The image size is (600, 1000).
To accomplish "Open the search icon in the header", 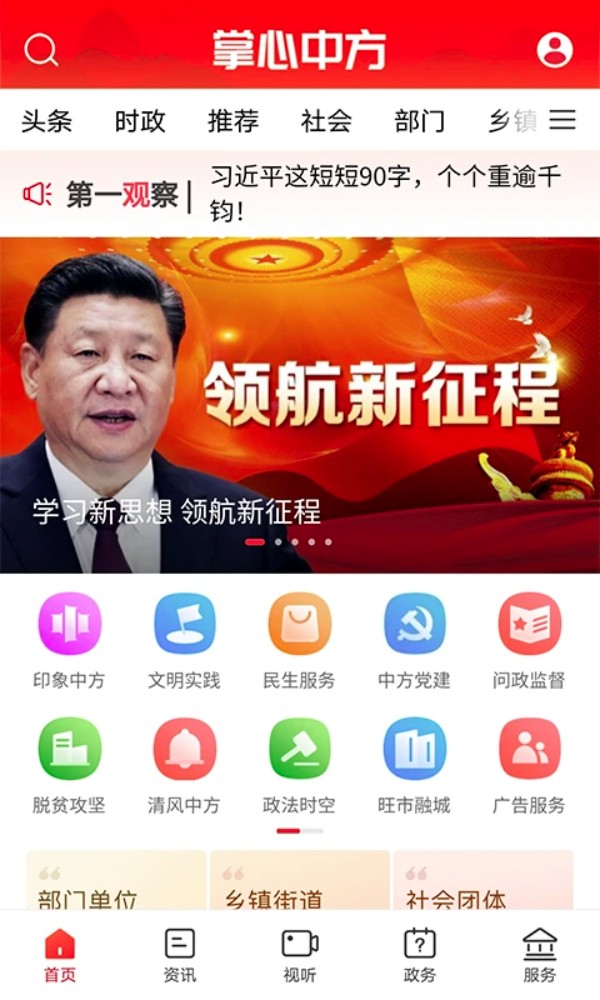I will pos(41,50).
